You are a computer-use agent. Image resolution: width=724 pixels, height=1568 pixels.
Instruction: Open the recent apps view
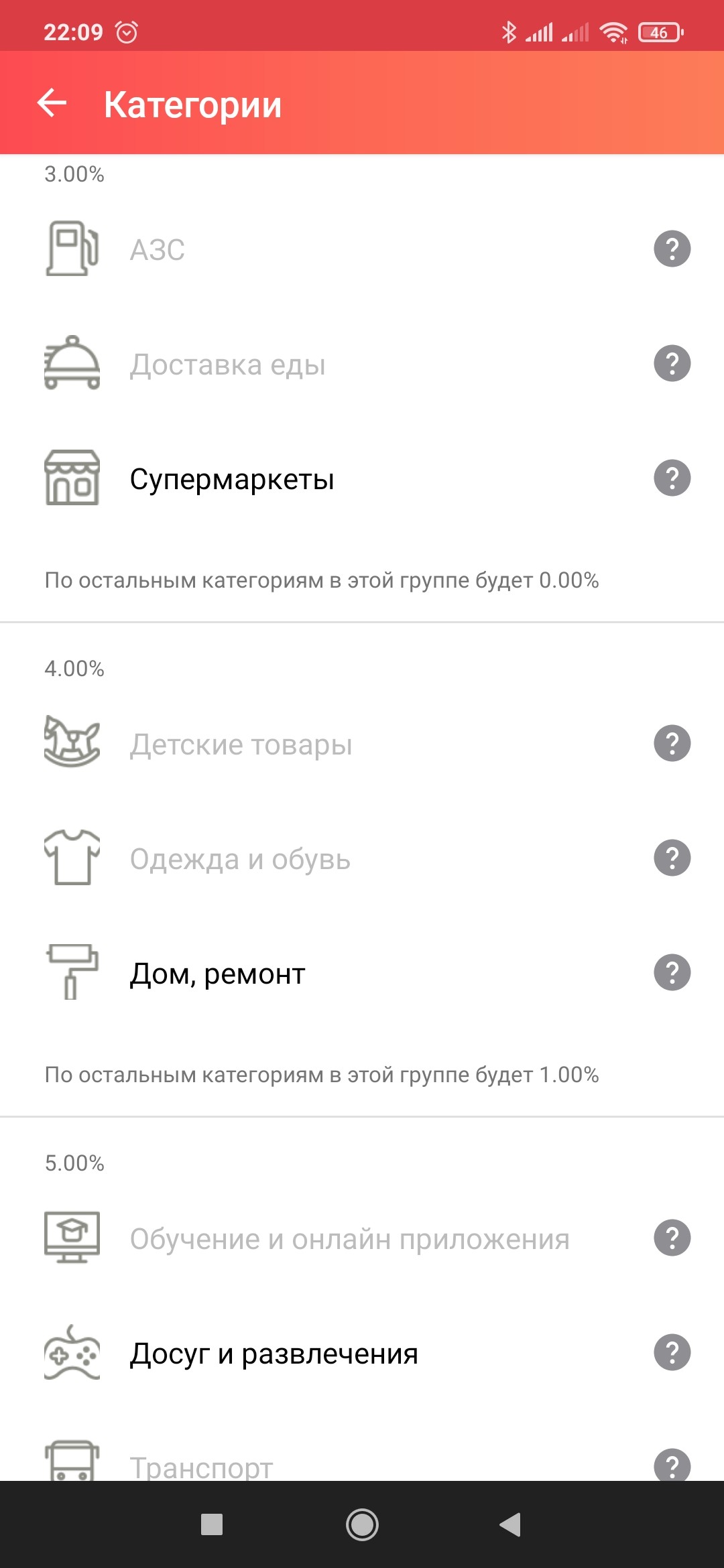(212, 1524)
